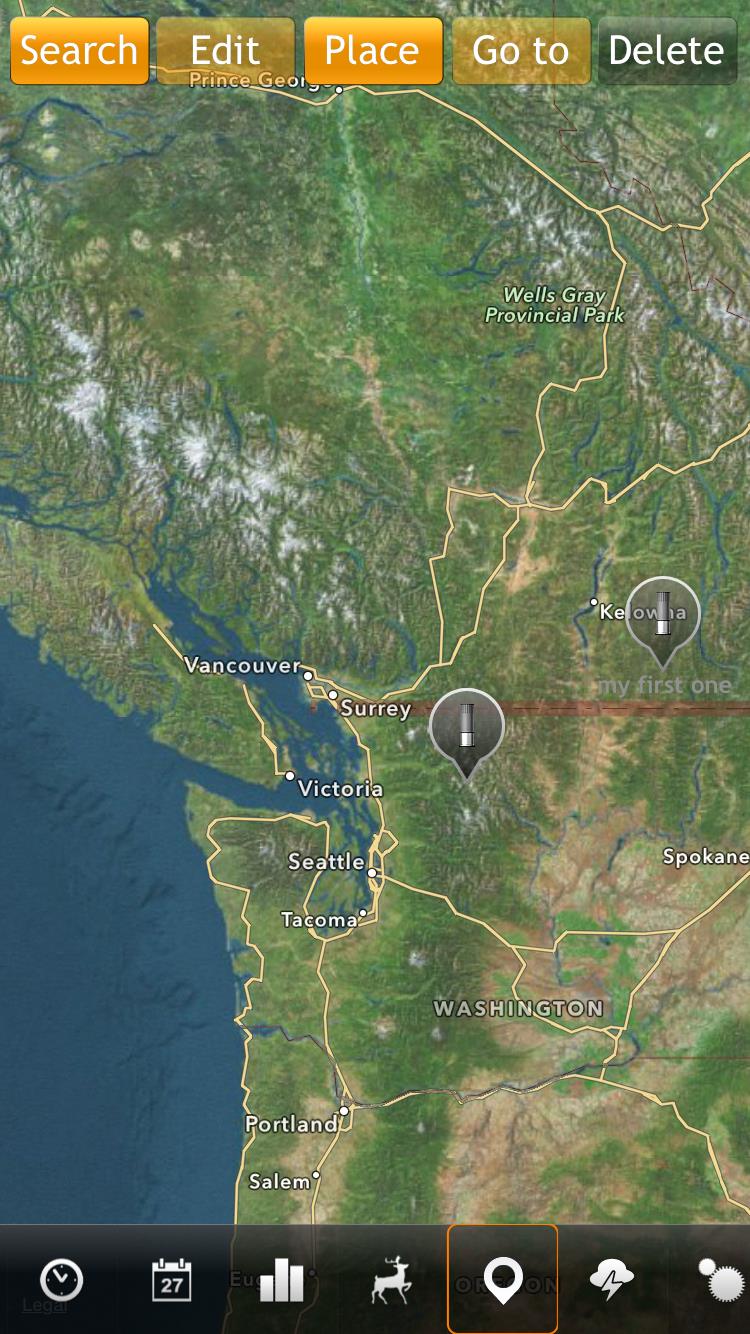
Task: Choose the Go to button
Action: tap(521, 50)
